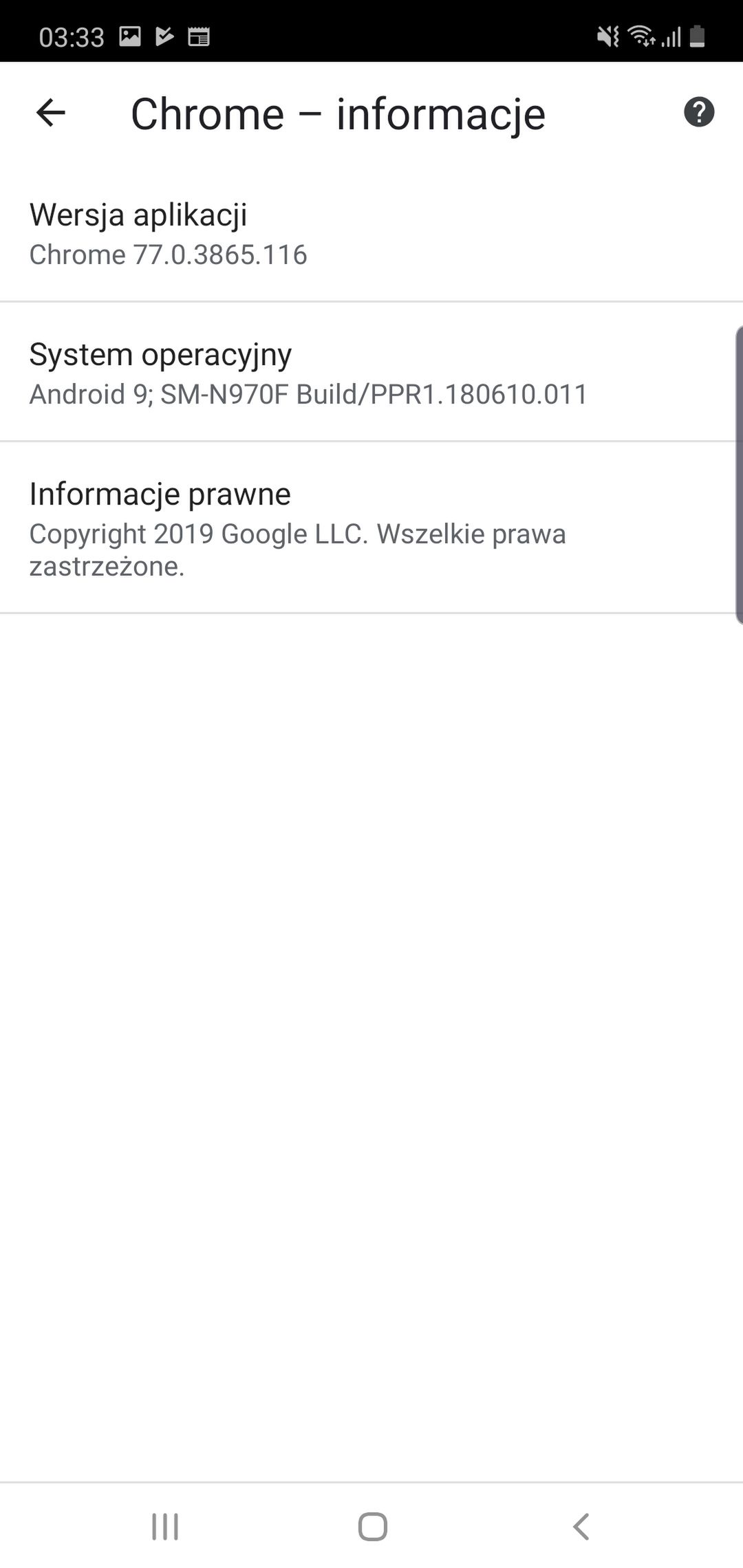The image size is (743, 1568).
Task: Open the help question mark icon
Action: click(x=698, y=112)
